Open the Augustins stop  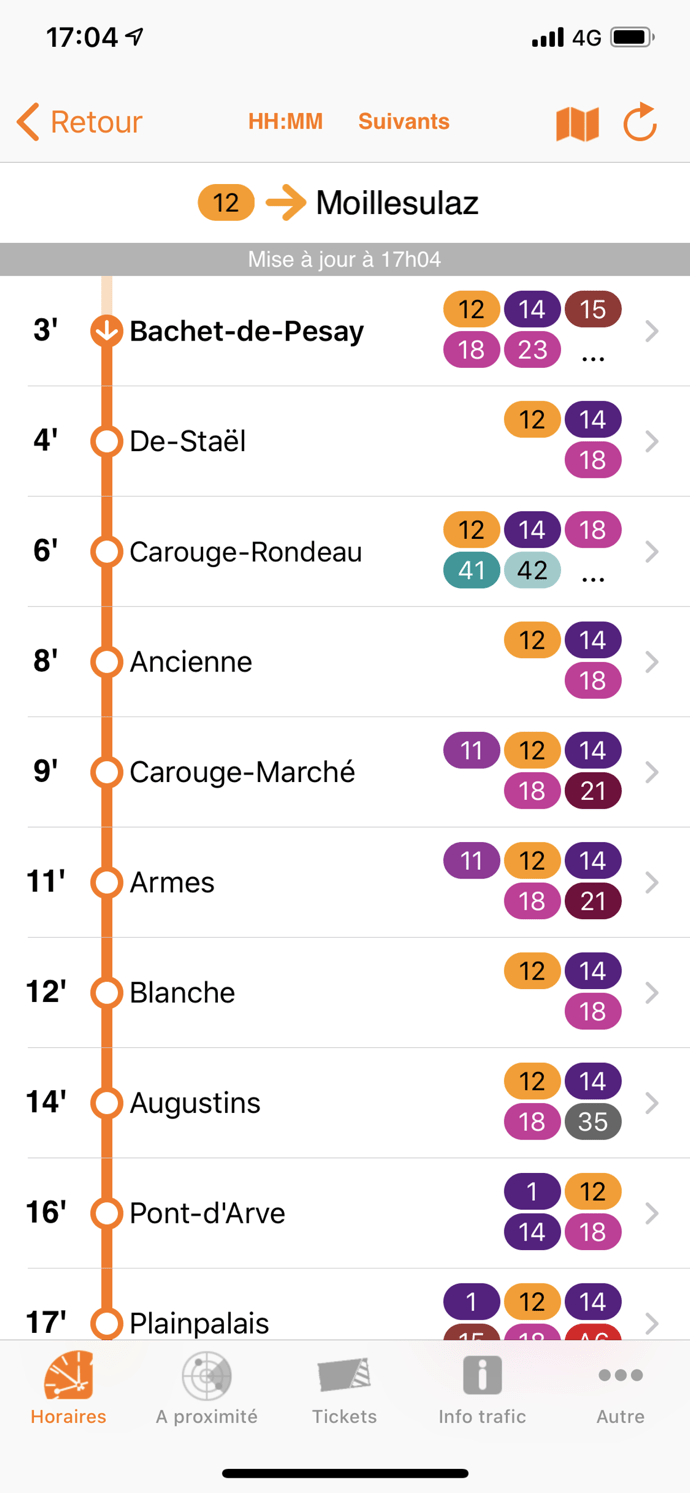(x=195, y=1103)
